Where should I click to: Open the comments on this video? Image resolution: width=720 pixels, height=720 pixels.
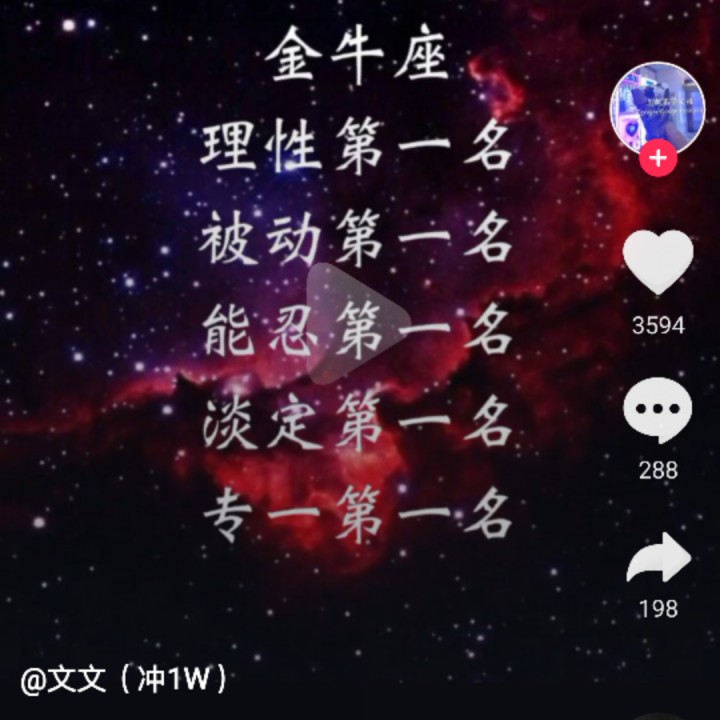pyautogui.click(x=658, y=411)
